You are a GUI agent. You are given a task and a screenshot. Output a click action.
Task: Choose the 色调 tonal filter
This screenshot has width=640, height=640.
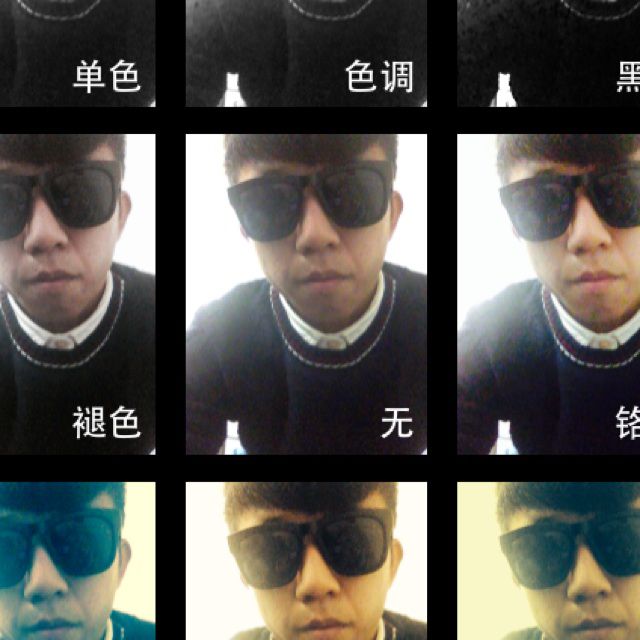306,50
